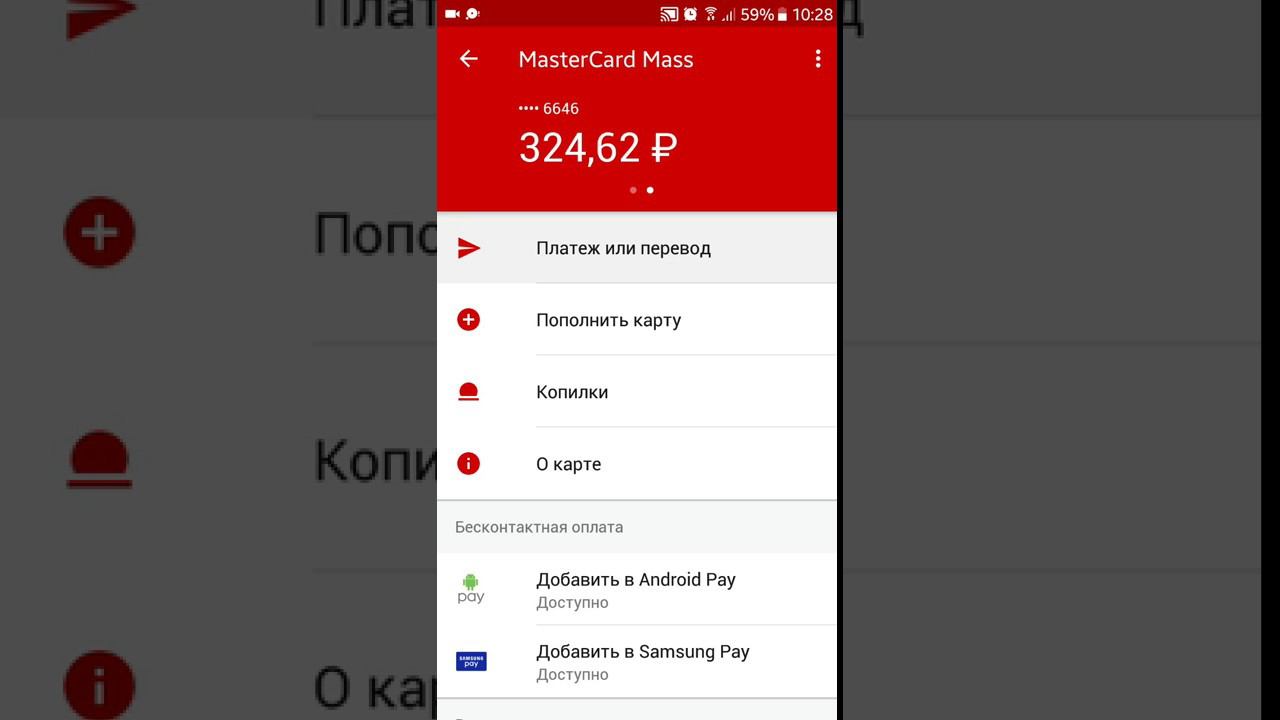Tap the card page indicator dots
Screen dimensions: 1280x720
pos(641,189)
